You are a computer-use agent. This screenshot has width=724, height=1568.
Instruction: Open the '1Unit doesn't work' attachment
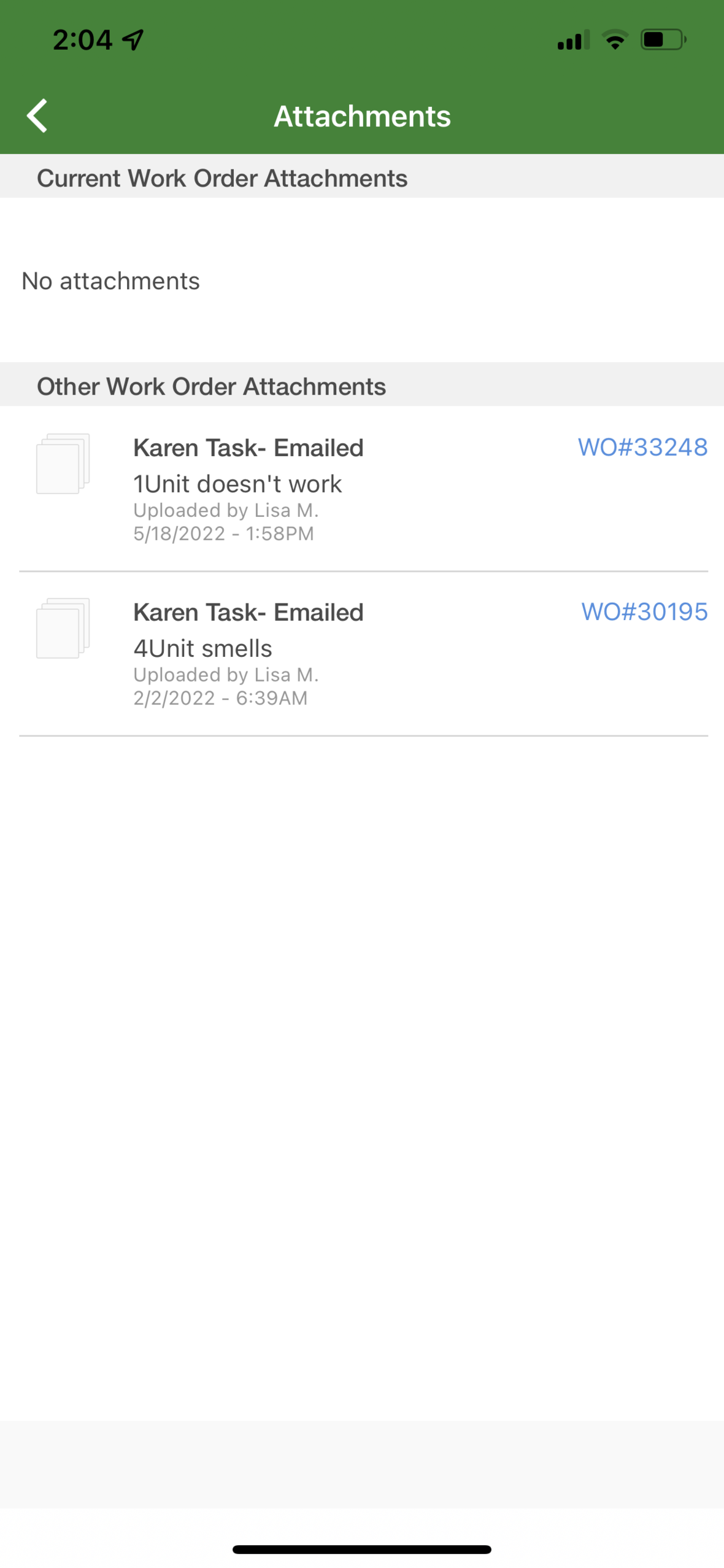[x=237, y=484]
